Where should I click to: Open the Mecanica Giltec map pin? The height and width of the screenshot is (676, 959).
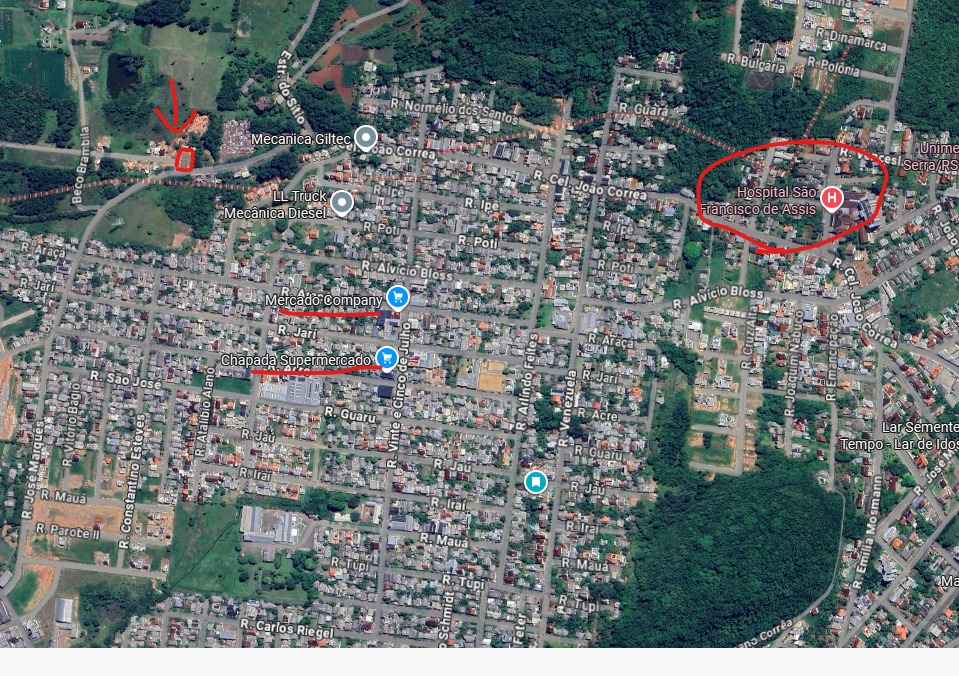(x=366, y=138)
